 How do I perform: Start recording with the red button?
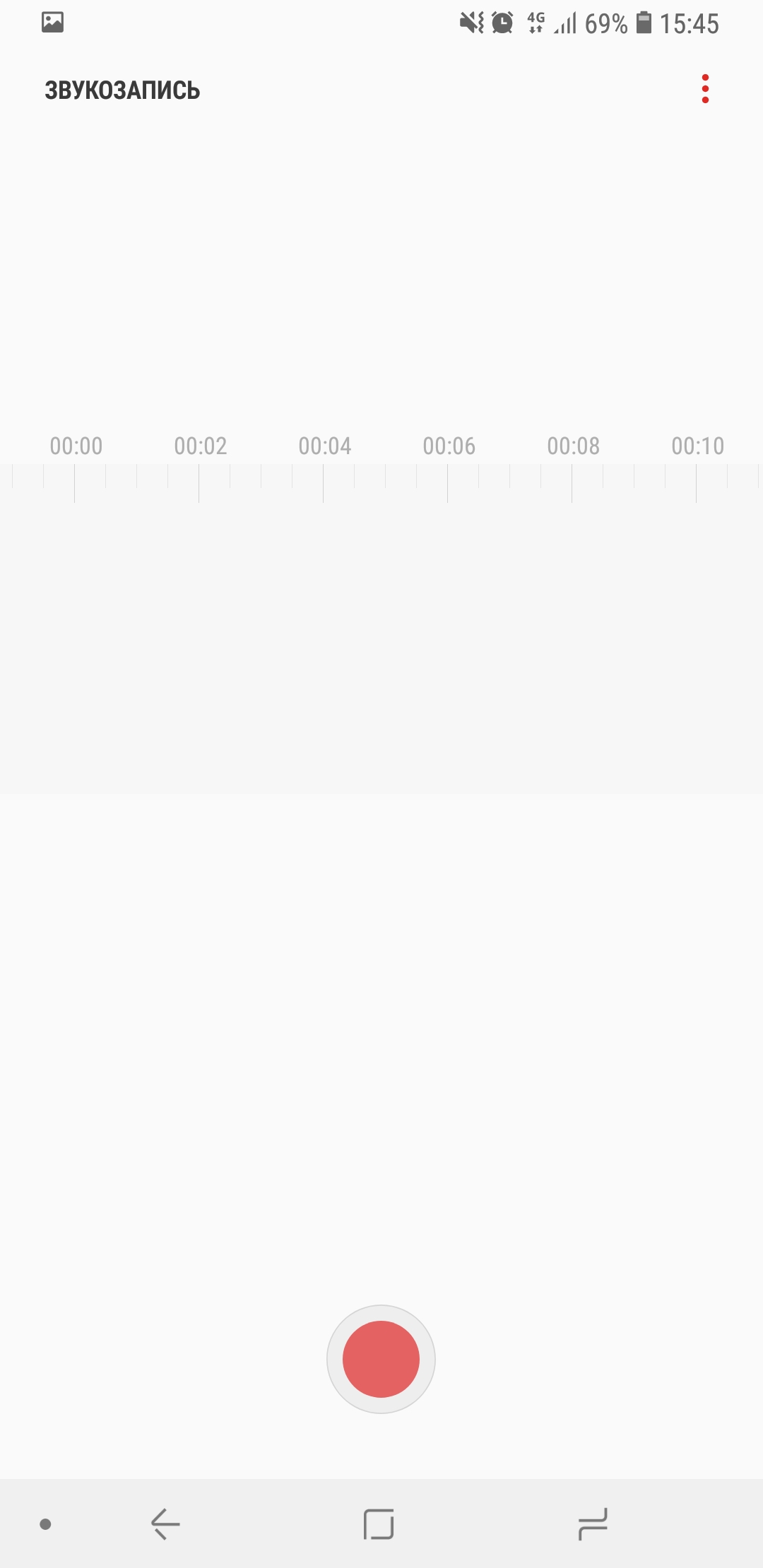381,1359
